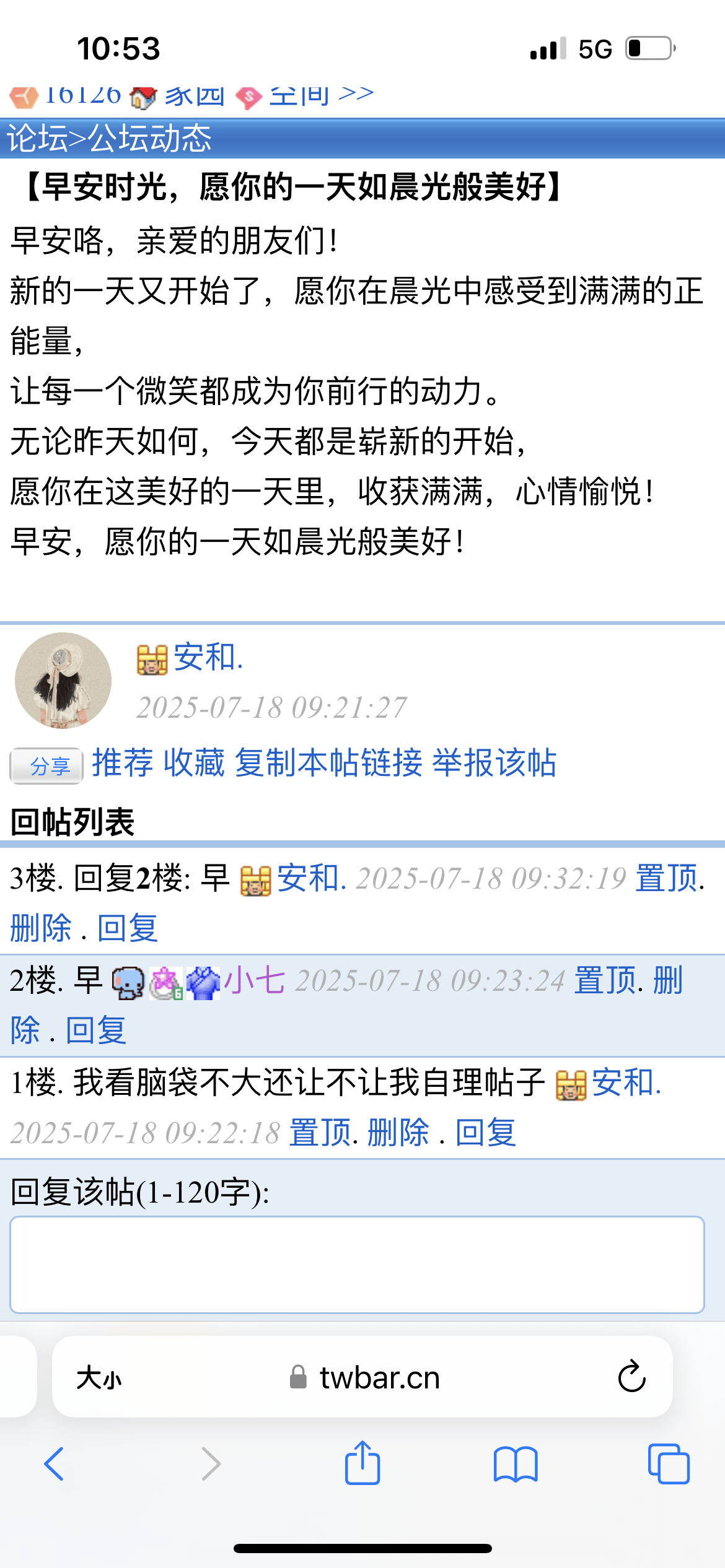Reload the twbar.cn page
The width and height of the screenshot is (725, 1568).
[631, 1377]
